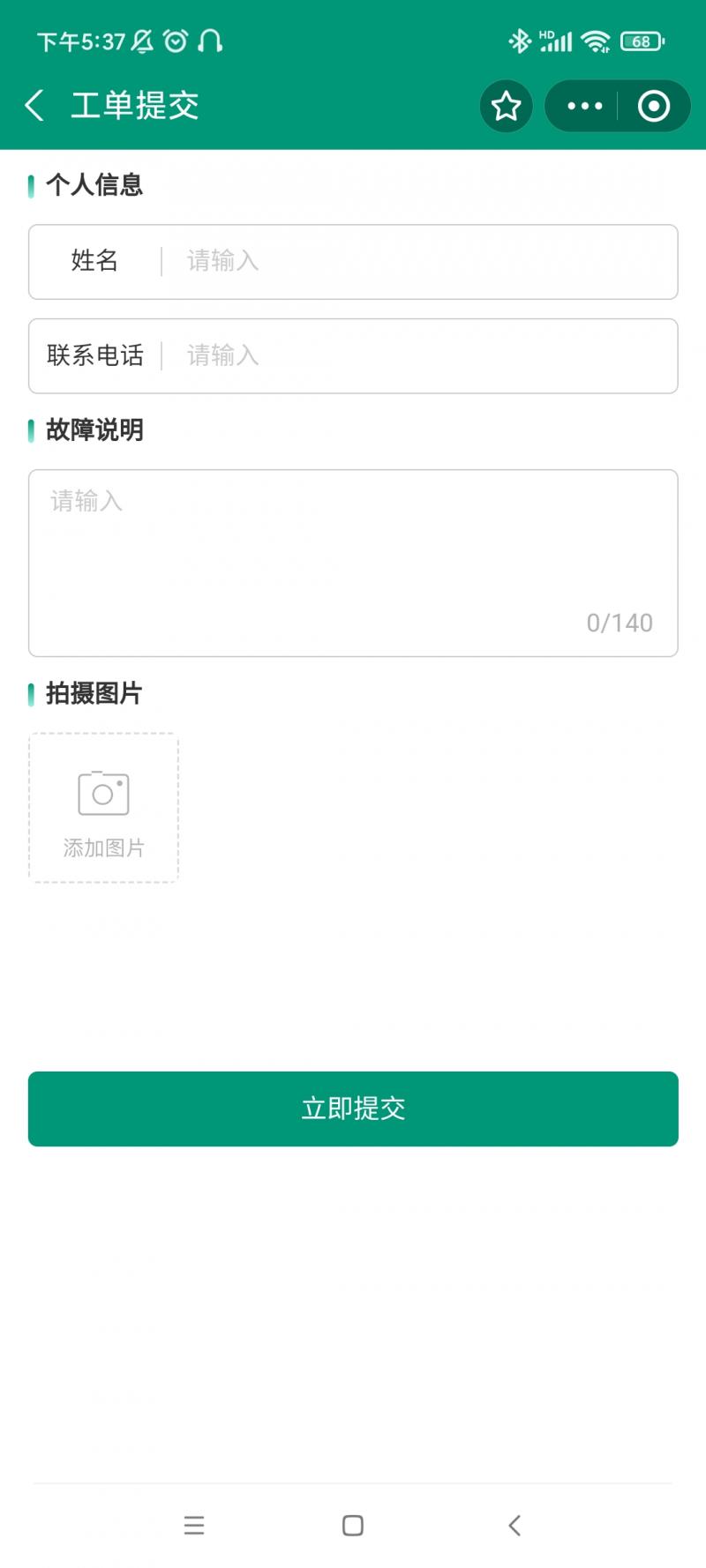Image resolution: width=706 pixels, height=1568 pixels.
Task: Add a photo via 添加图片
Action: pos(103,807)
